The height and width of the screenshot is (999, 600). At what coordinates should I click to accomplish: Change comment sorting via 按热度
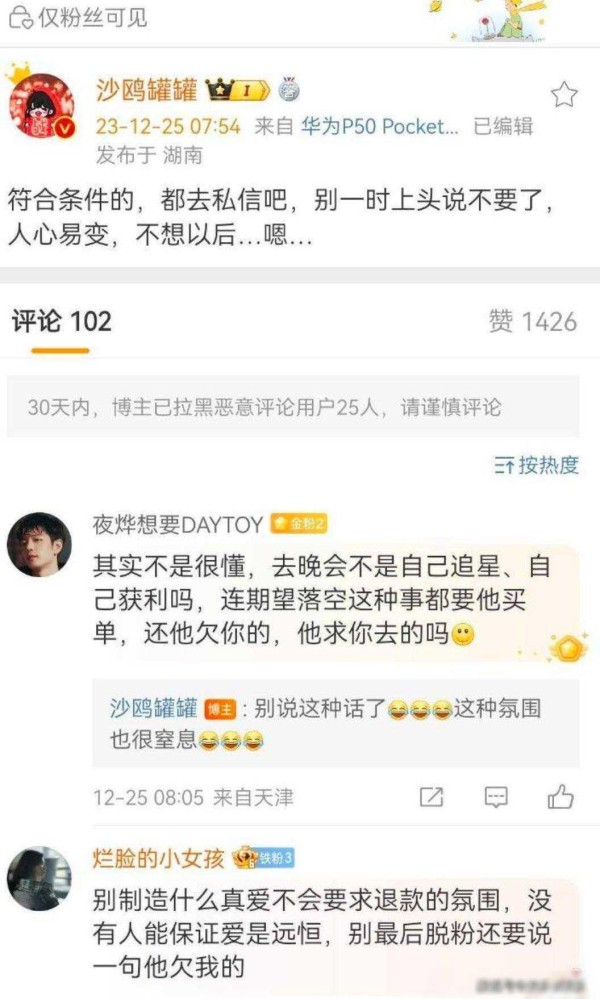pyautogui.click(x=537, y=464)
